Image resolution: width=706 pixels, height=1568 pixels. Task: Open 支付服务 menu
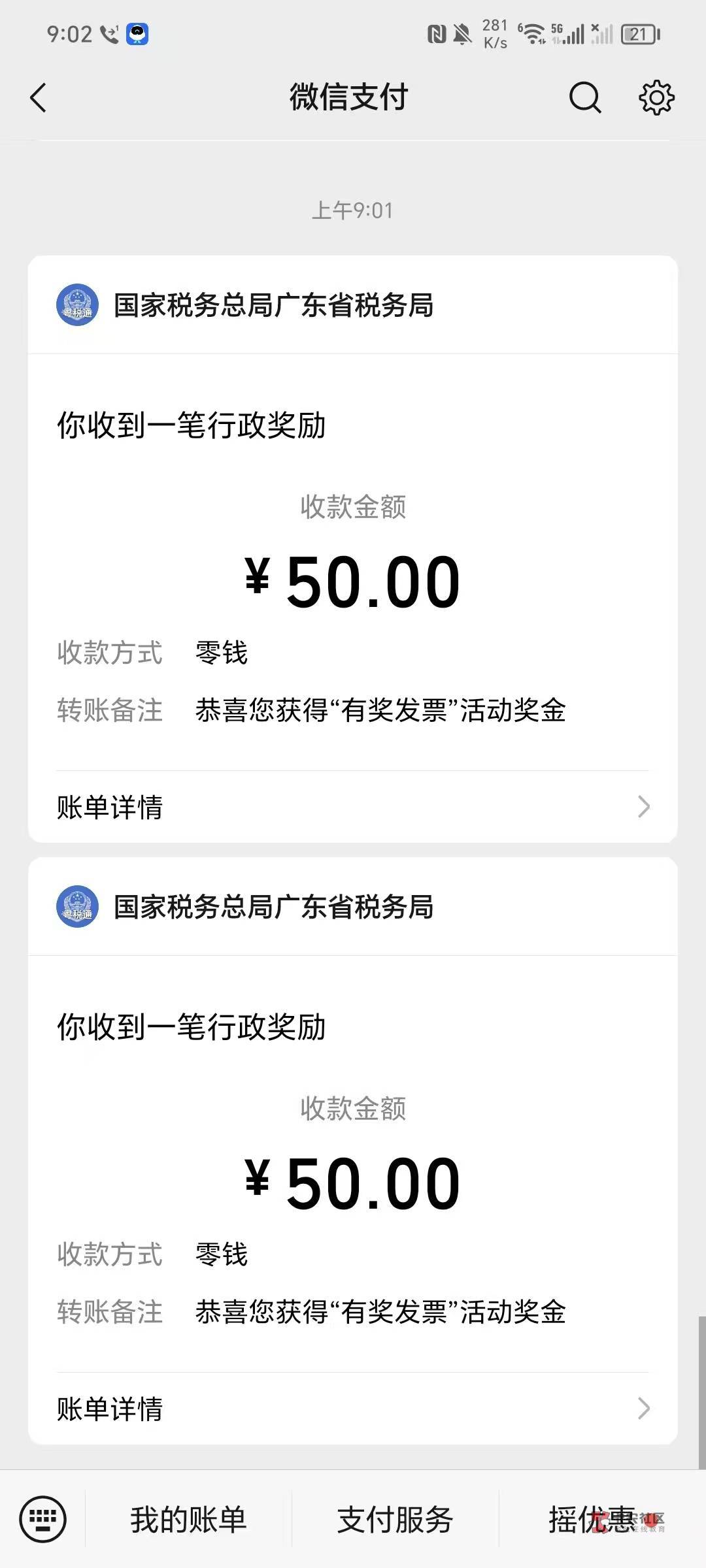click(395, 1519)
